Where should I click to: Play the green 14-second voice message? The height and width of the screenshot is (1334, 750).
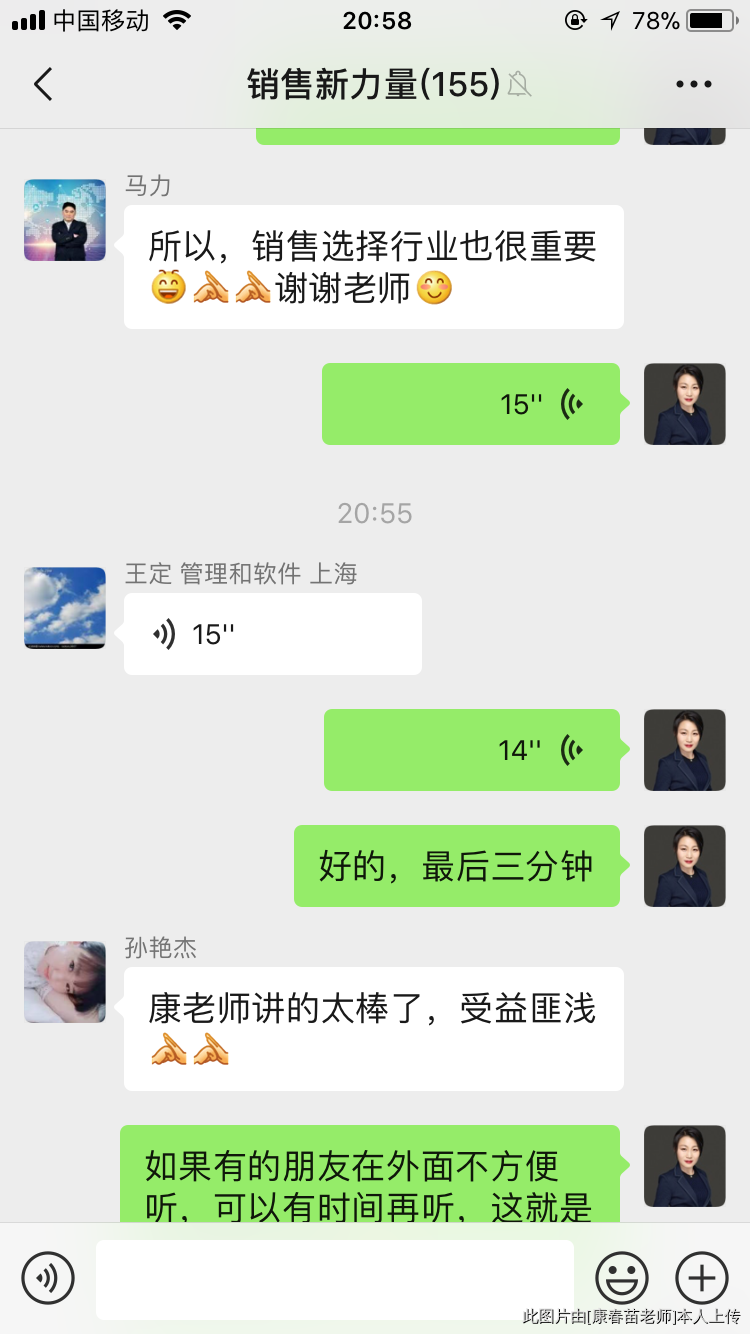471,750
